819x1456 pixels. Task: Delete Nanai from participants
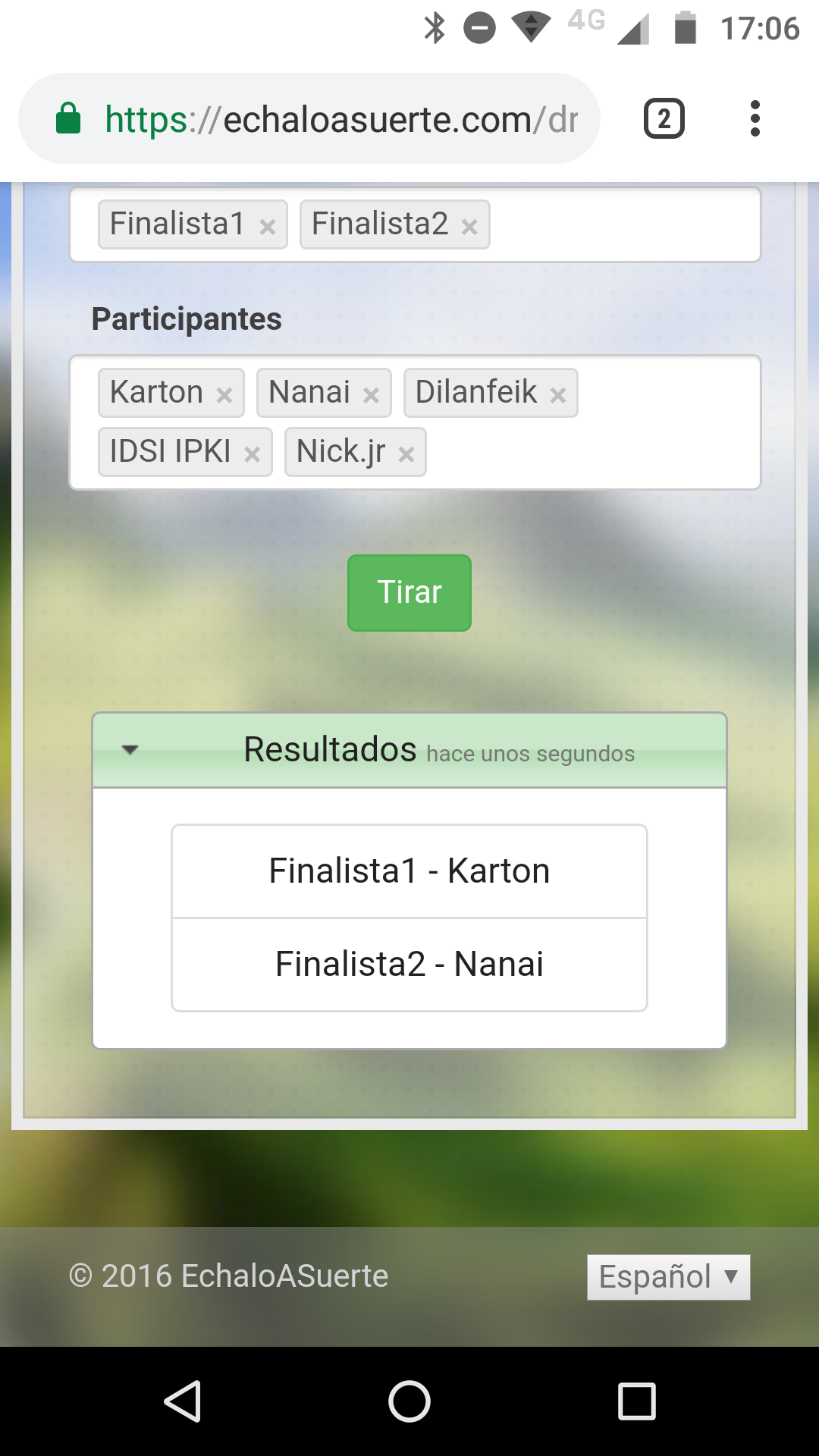tap(371, 394)
